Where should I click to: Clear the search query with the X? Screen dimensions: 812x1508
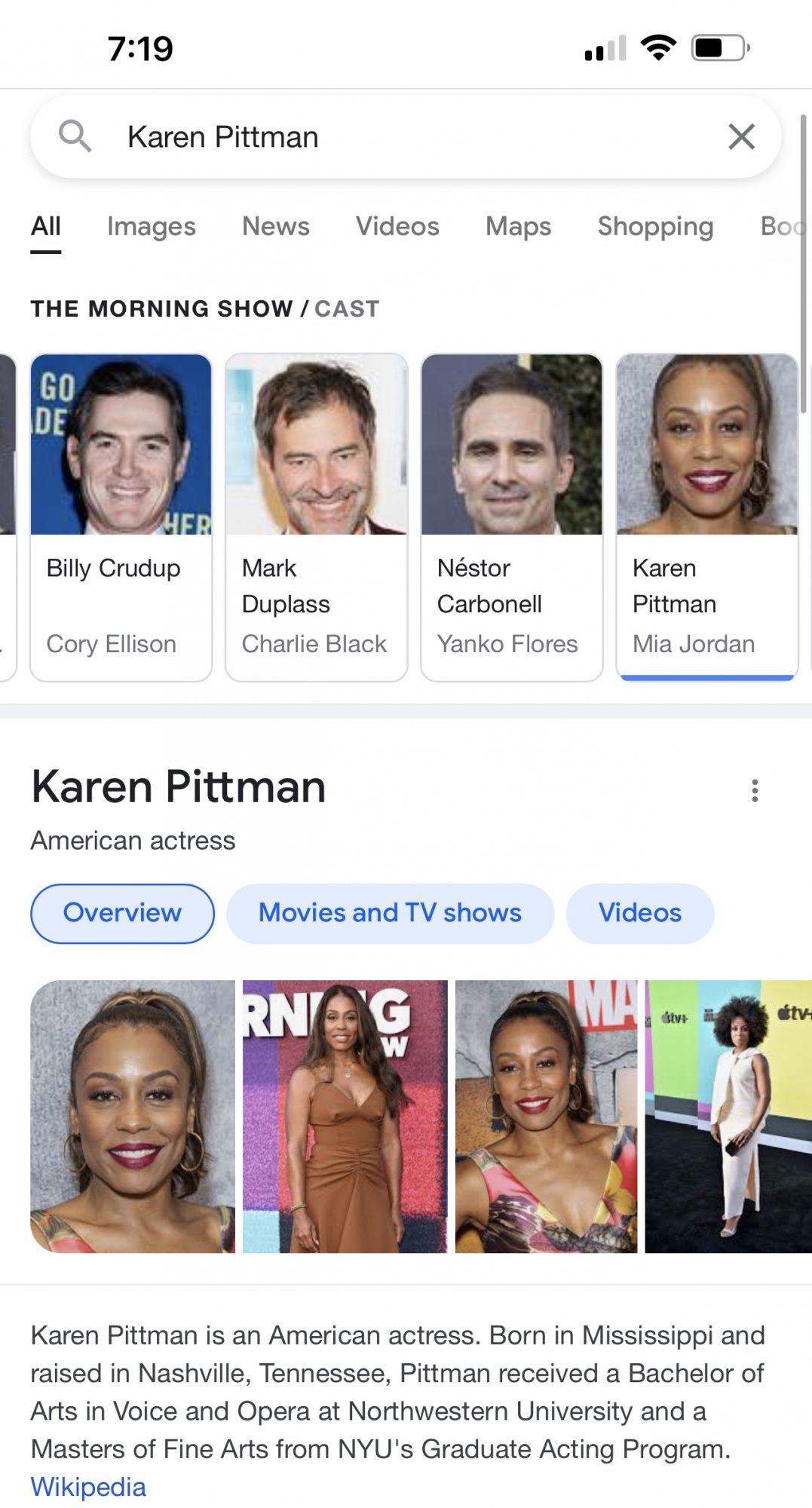[x=741, y=137]
